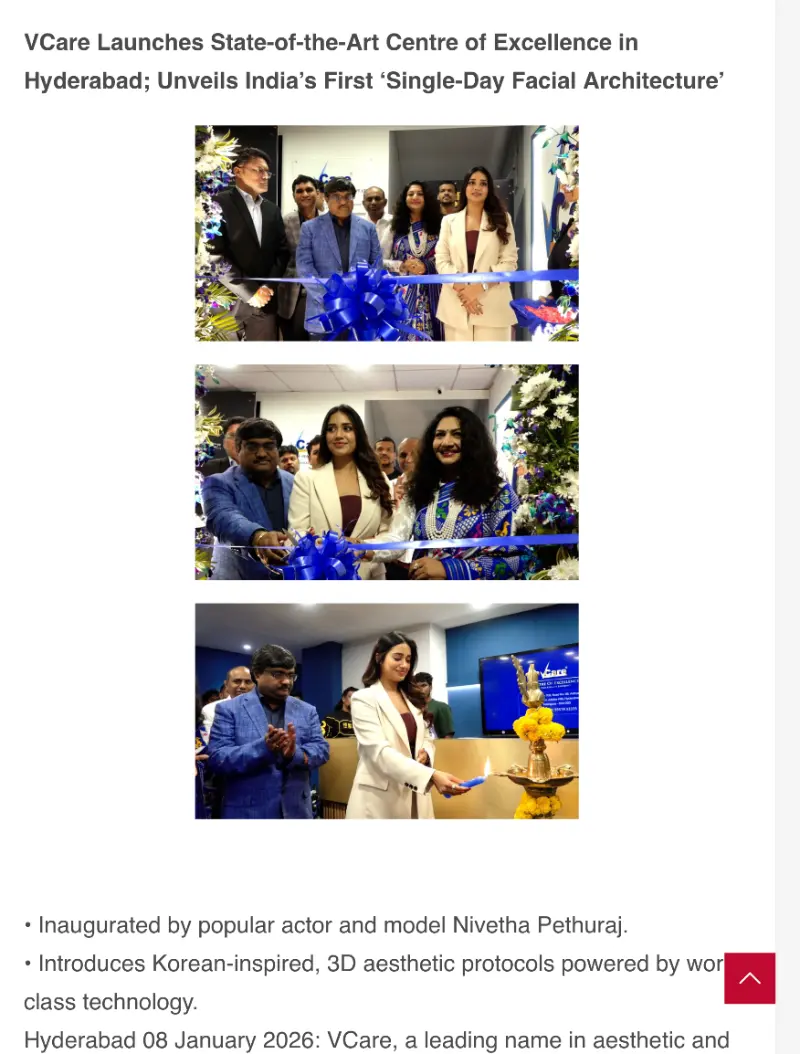This screenshot has height=1054, width=800.
Task: Tap the red scroll-to-top arrow button
Action: [x=749, y=977]
